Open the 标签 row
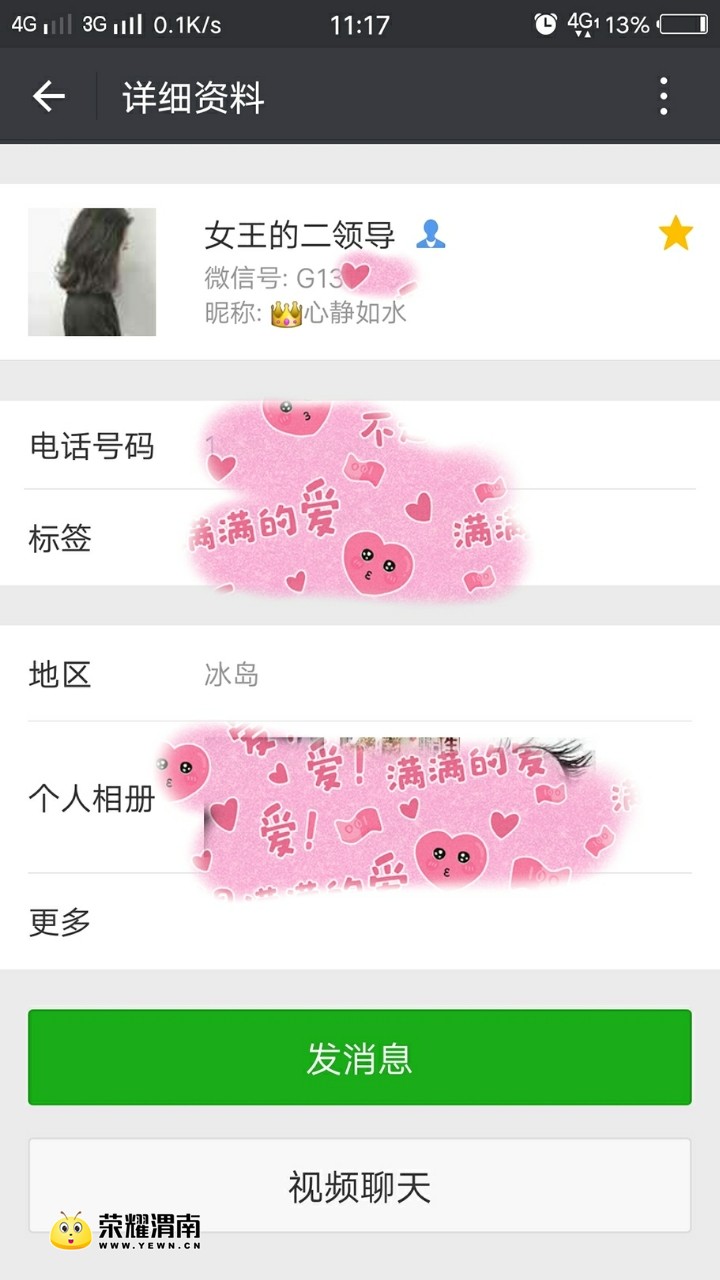 coord(360,538)
